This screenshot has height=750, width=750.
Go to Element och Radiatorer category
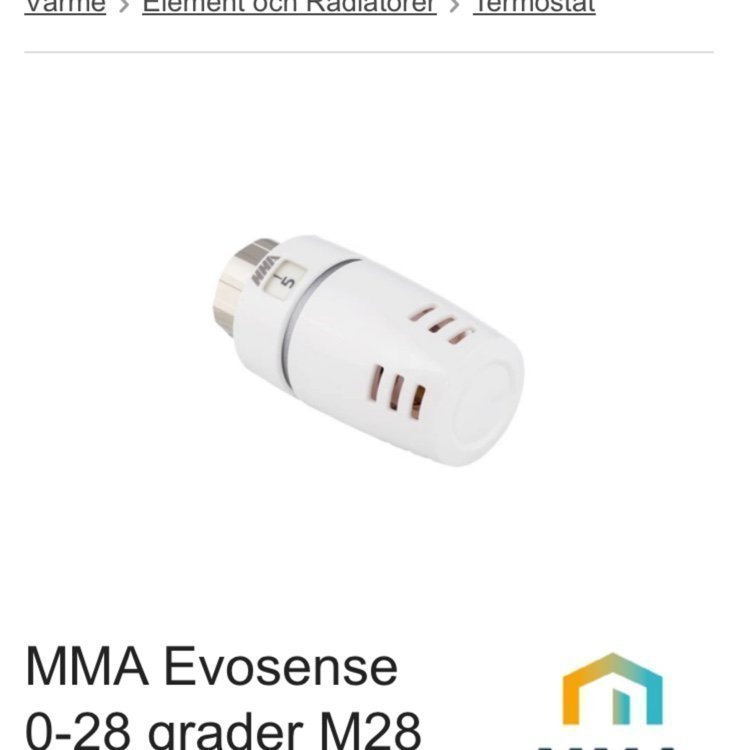pyautogui.click(x=289, y=6)
